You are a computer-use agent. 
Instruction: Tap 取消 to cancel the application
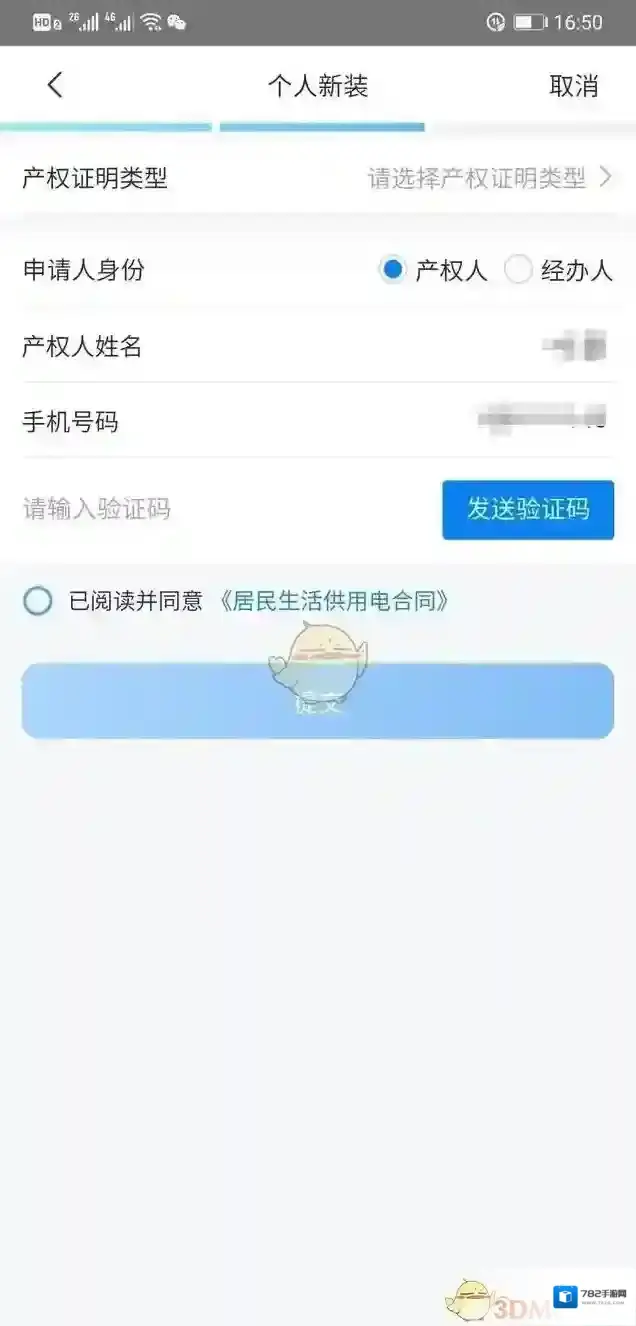573,86
